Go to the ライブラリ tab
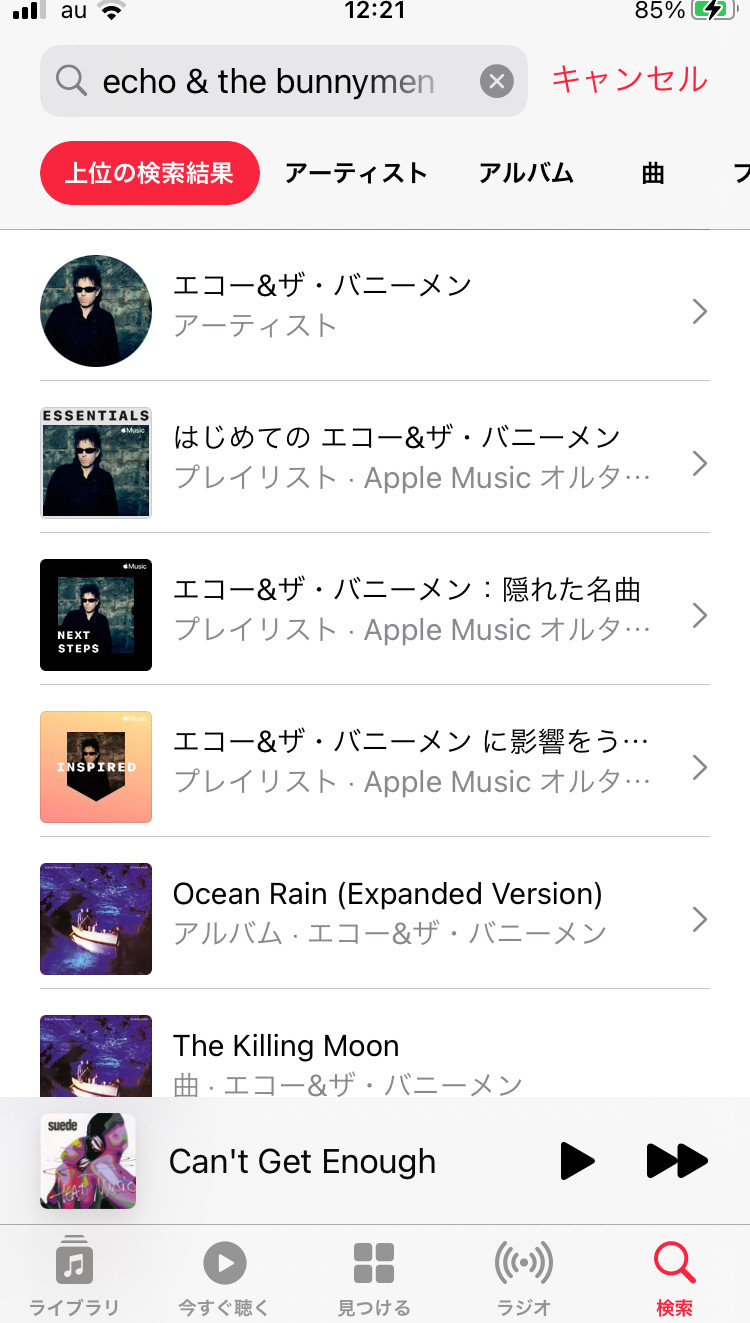 [74, 1276]
